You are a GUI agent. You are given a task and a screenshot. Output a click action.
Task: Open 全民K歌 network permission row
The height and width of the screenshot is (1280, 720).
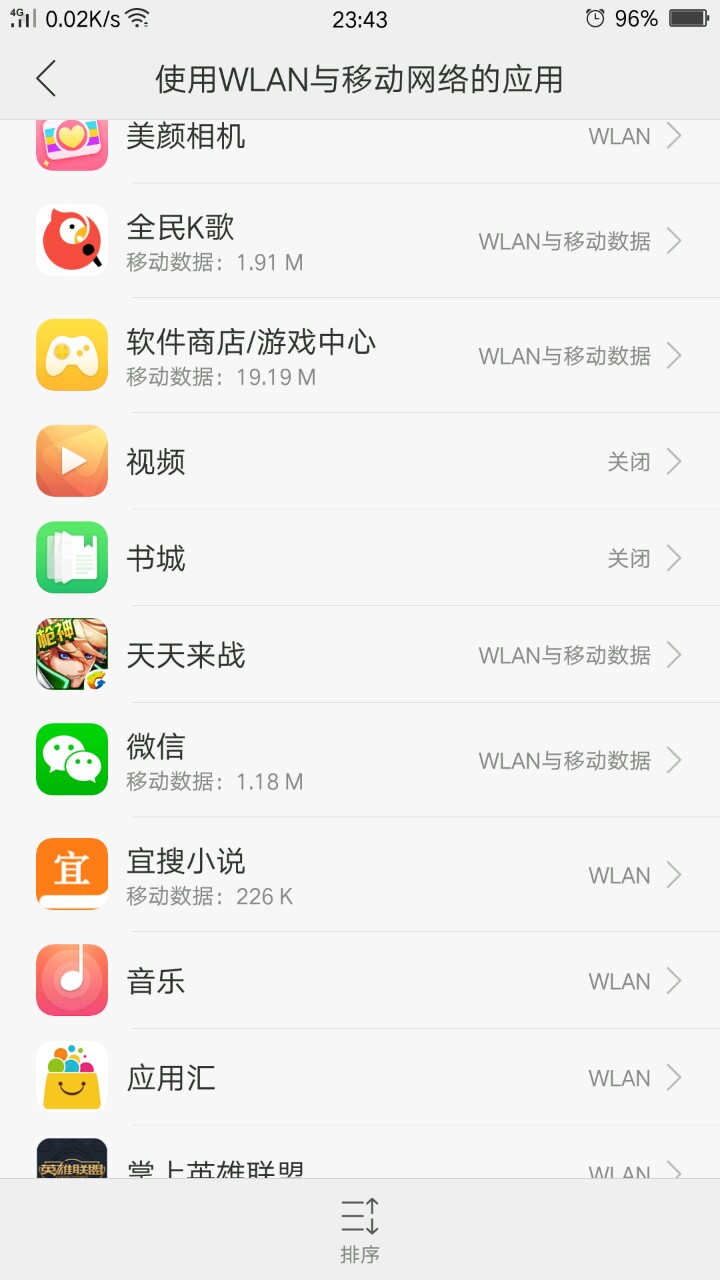pos(360,241)
